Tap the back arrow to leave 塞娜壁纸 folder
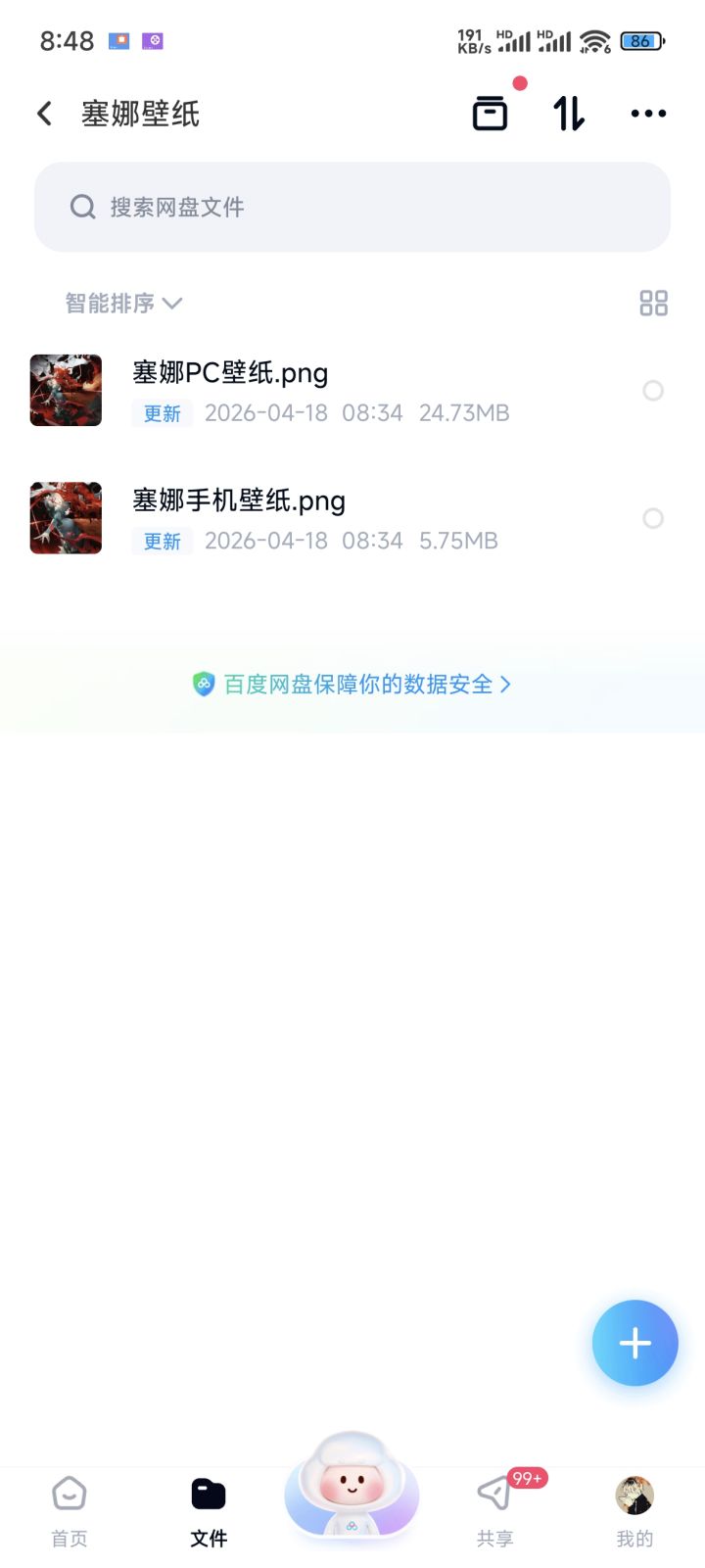Image resolution: width=705 pixels, height=1568 pixels. tap(44, 113)
